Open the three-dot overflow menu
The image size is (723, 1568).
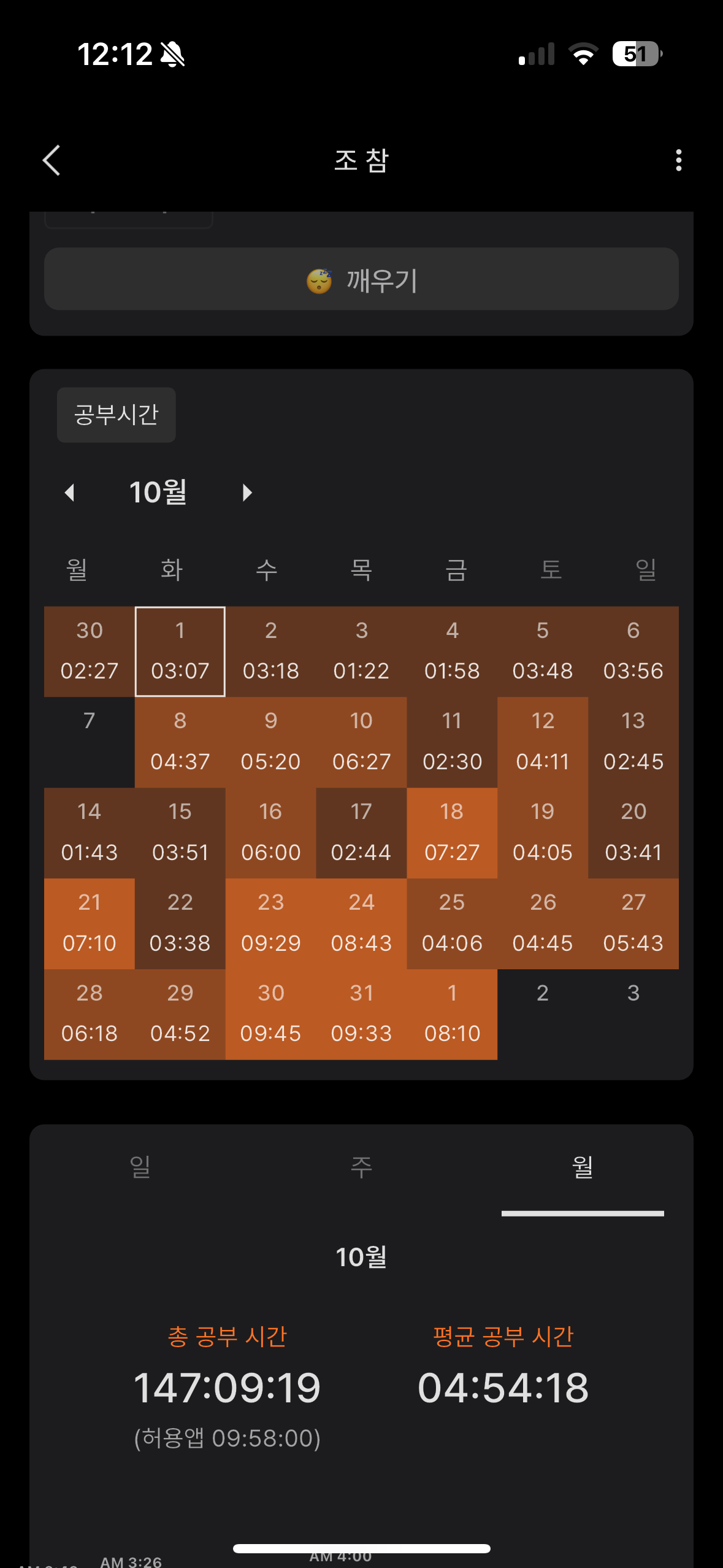(x=678, y=161)
